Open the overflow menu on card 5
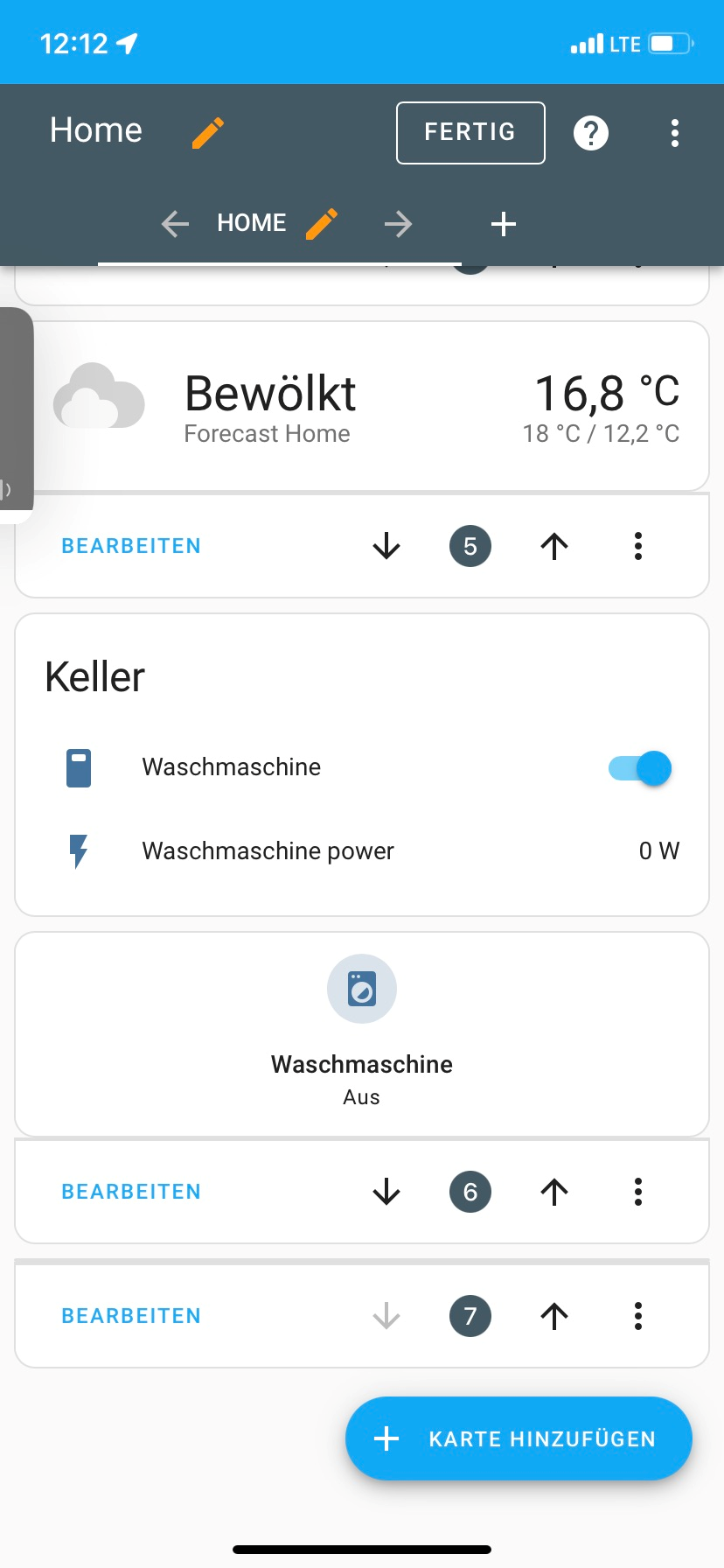 tap(638, 546)
